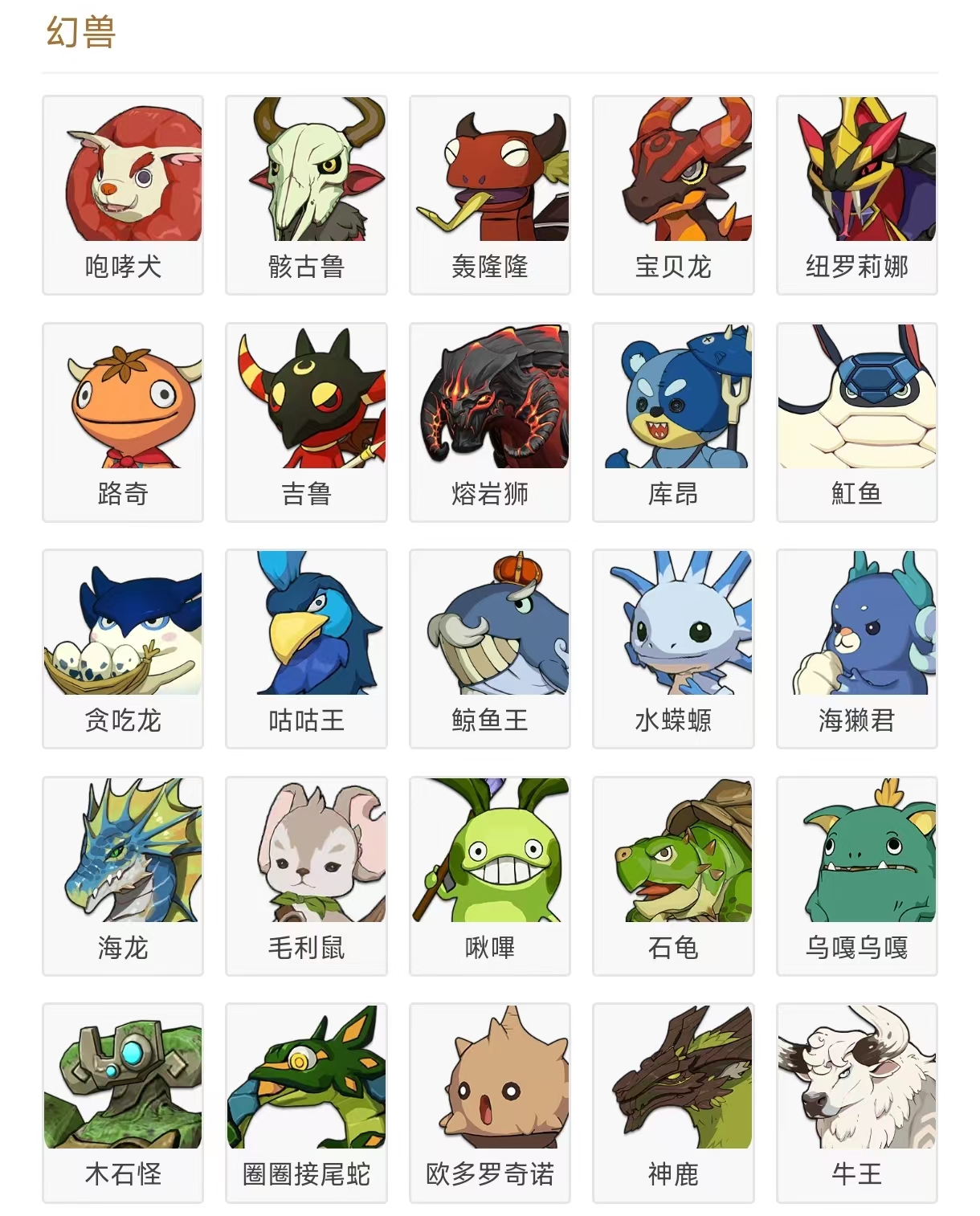View the 毛利鼠 card
Viewport: 980px width, 1216px height.
(x=306, y=876)
